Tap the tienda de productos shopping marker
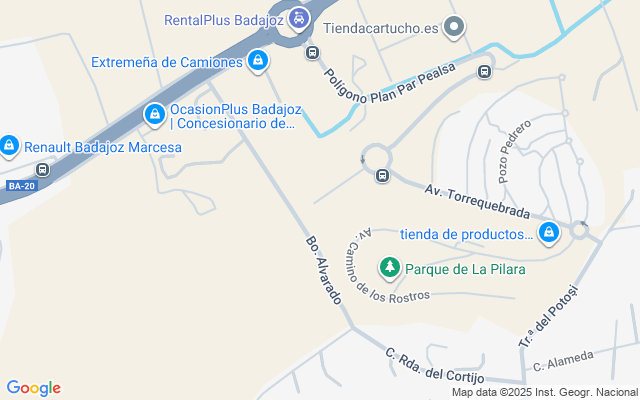 point(548,234)
